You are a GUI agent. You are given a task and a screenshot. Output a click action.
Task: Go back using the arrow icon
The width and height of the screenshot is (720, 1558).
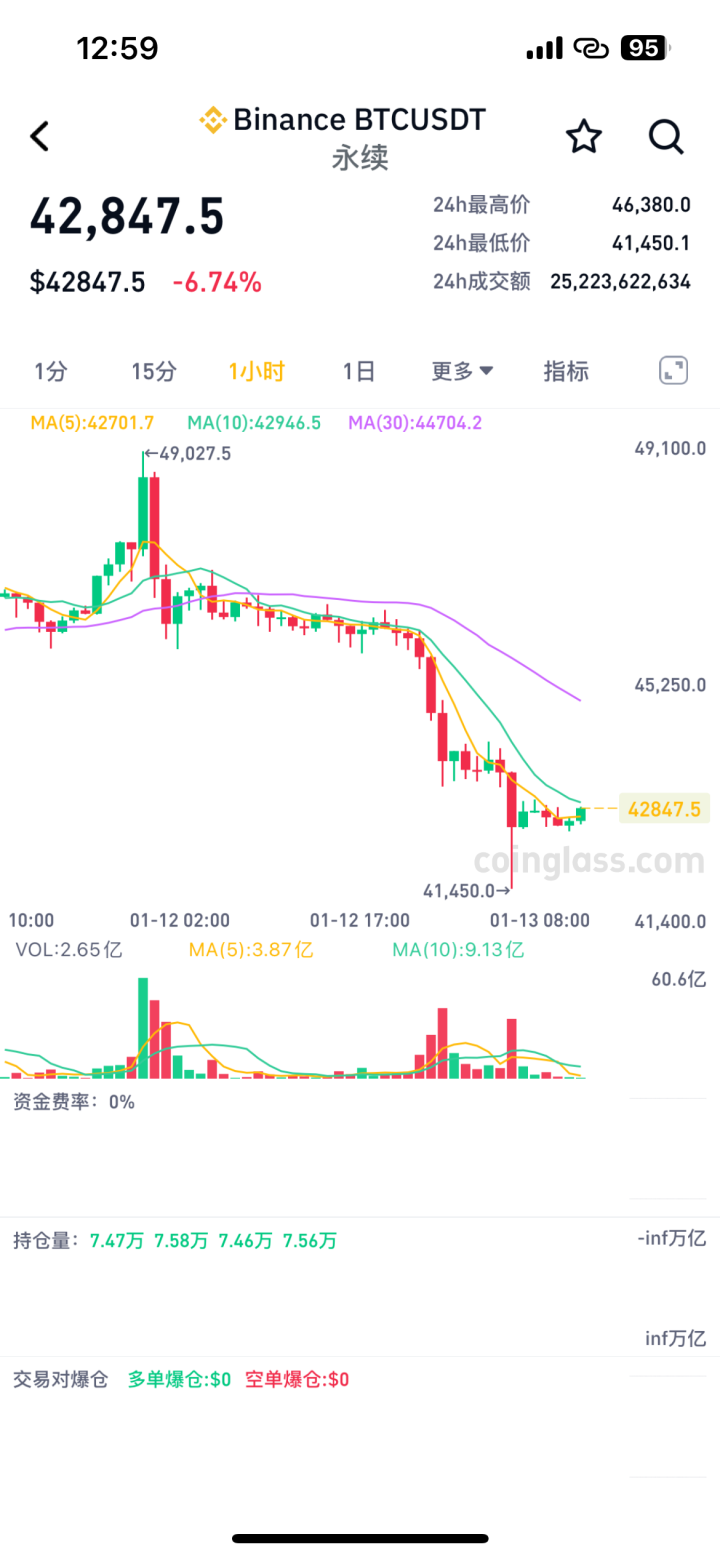tap(39, 136)
